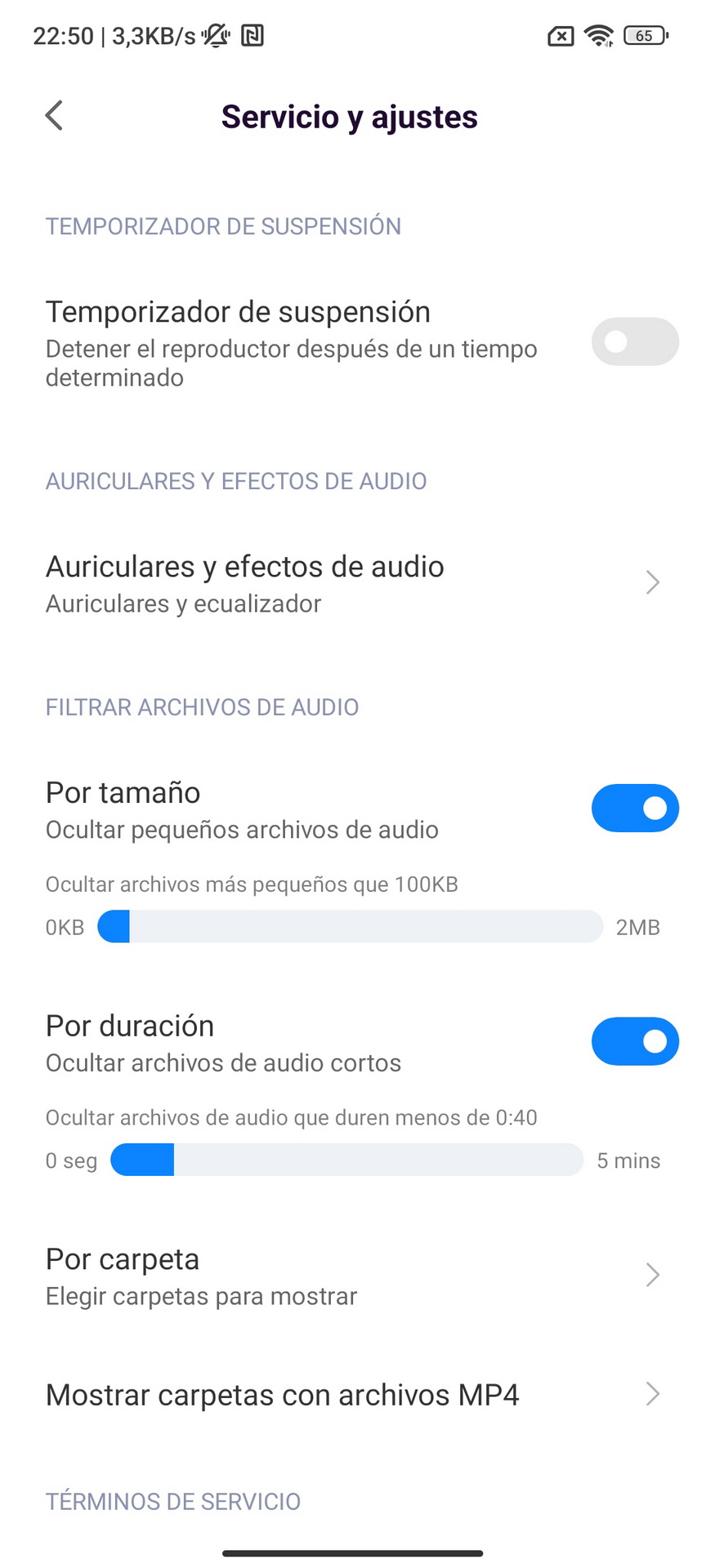The width and height of the screenshot is (706, 1568).
Task: Tap the audio duration slider bar
Action: pyautogui.click(x=346, y=1160)
